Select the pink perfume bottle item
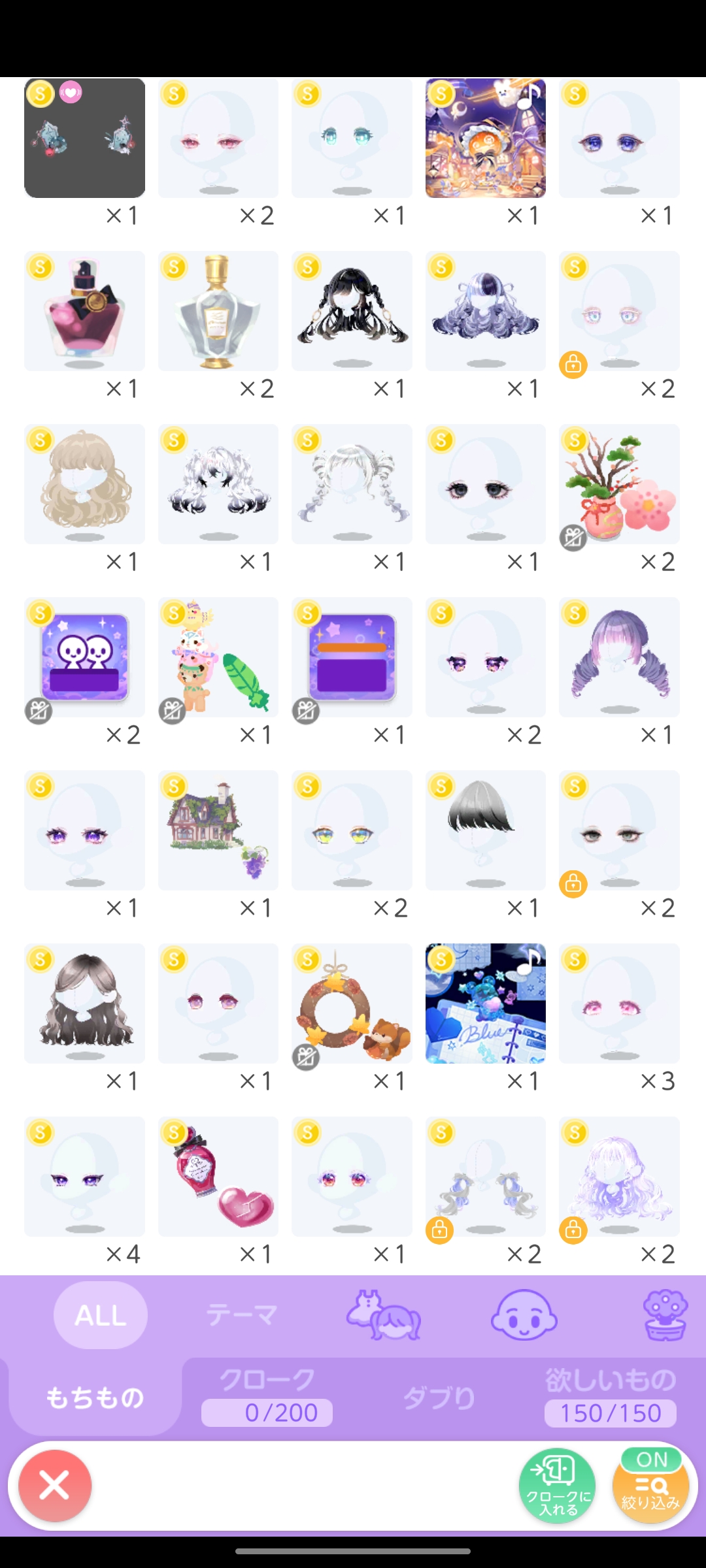The height and width of the screenshot is (1568, 706). tap(84, 311)
